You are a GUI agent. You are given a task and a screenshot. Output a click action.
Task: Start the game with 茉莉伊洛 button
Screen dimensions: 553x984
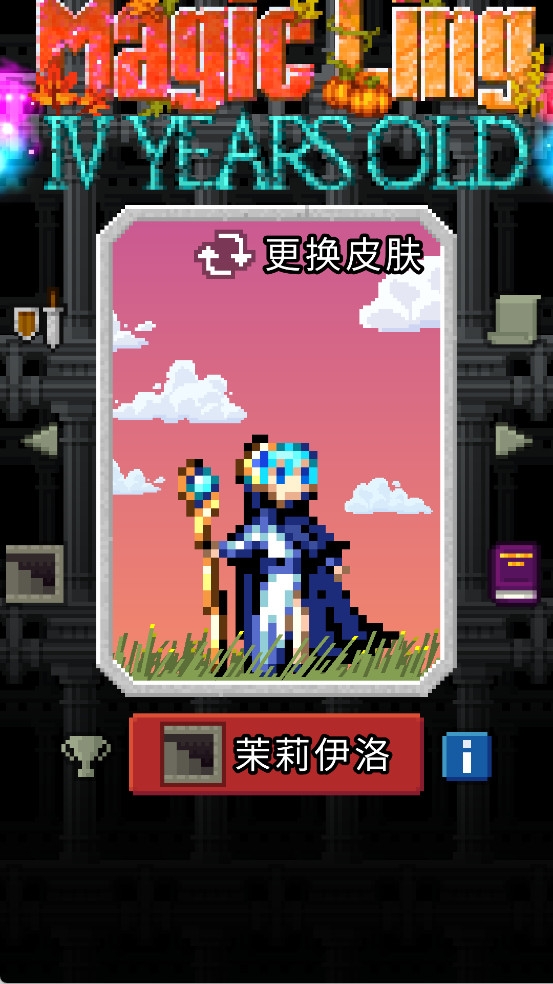[x=276, y=754]
